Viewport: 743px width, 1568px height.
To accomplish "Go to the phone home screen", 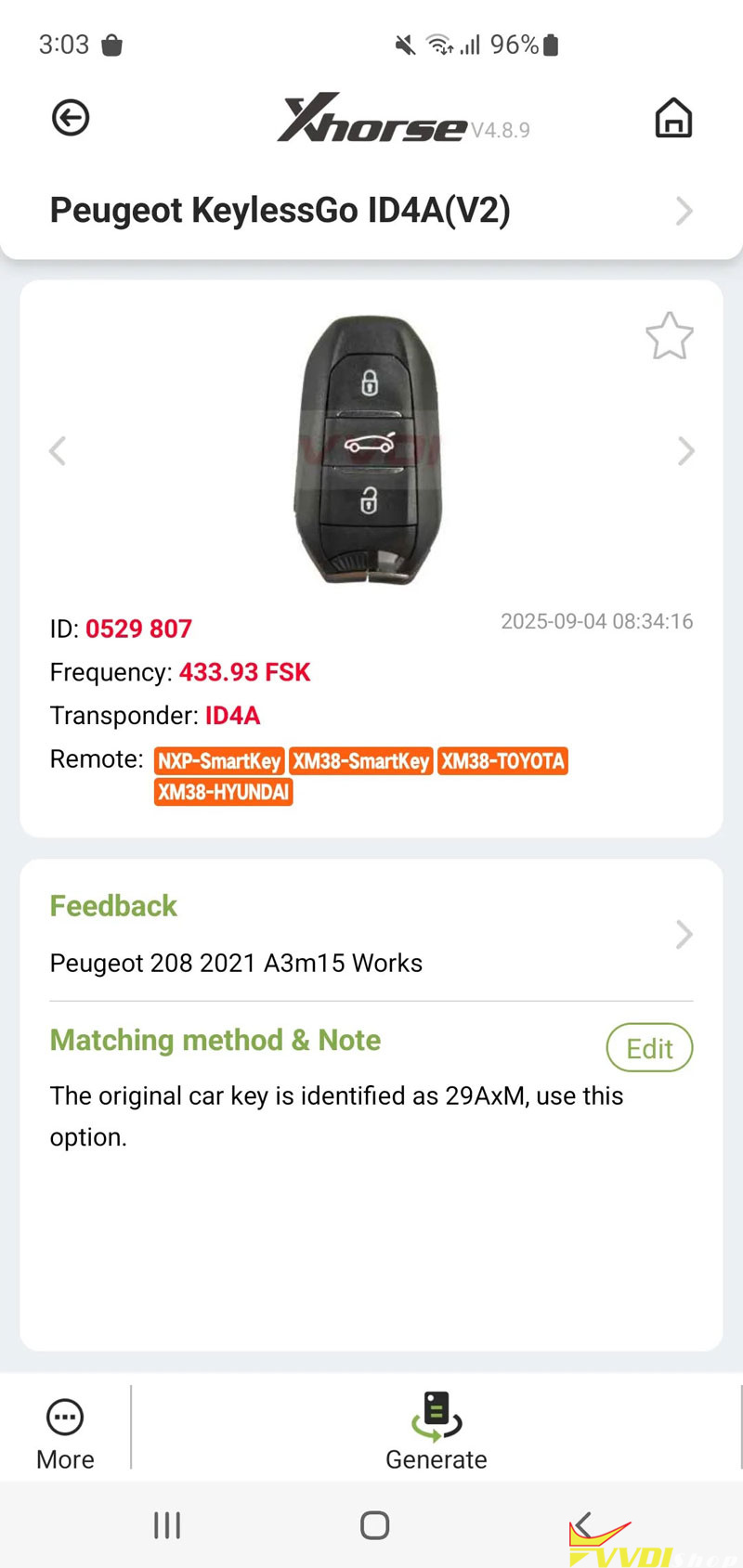I will click(374, 1525).
